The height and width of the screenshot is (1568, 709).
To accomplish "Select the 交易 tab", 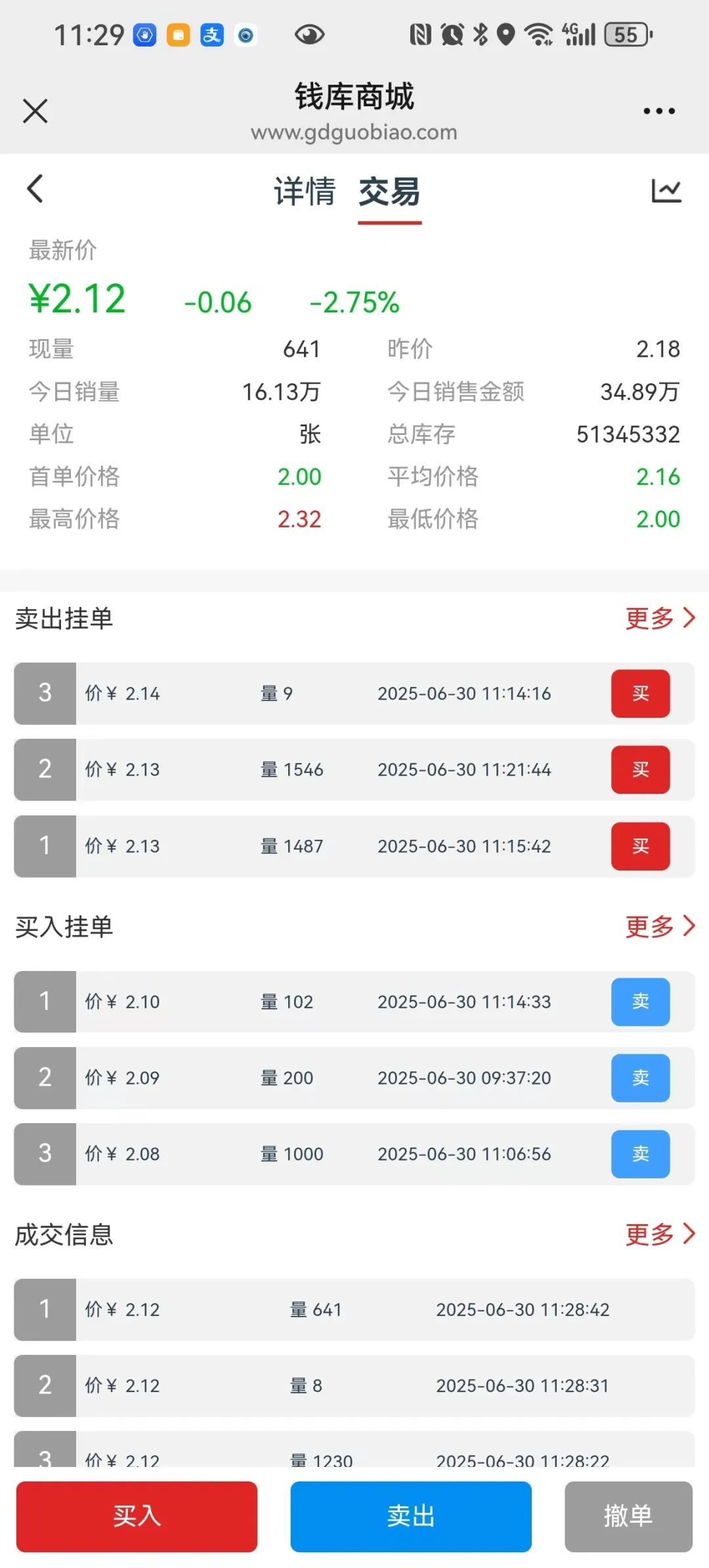I will (389, 192).
